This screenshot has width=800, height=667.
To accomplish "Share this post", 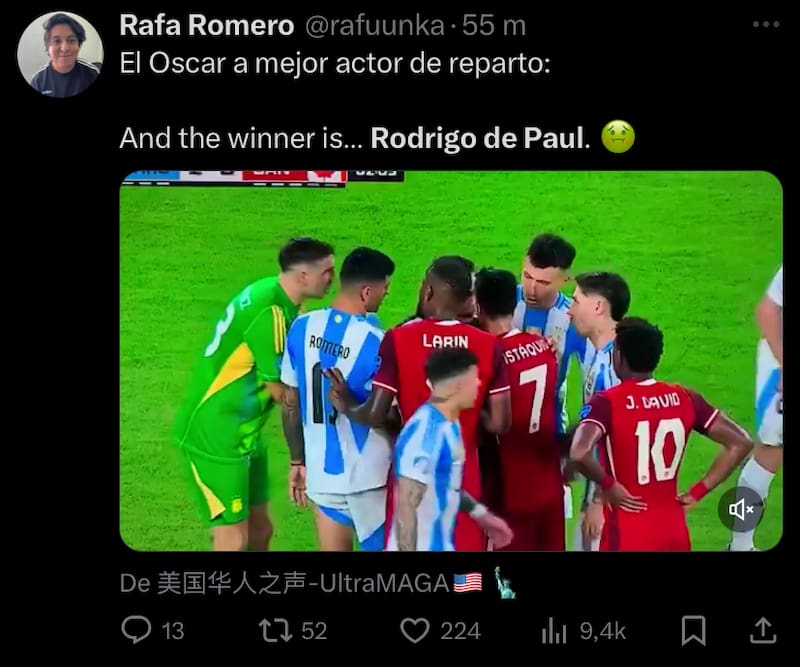I will 762,630.
